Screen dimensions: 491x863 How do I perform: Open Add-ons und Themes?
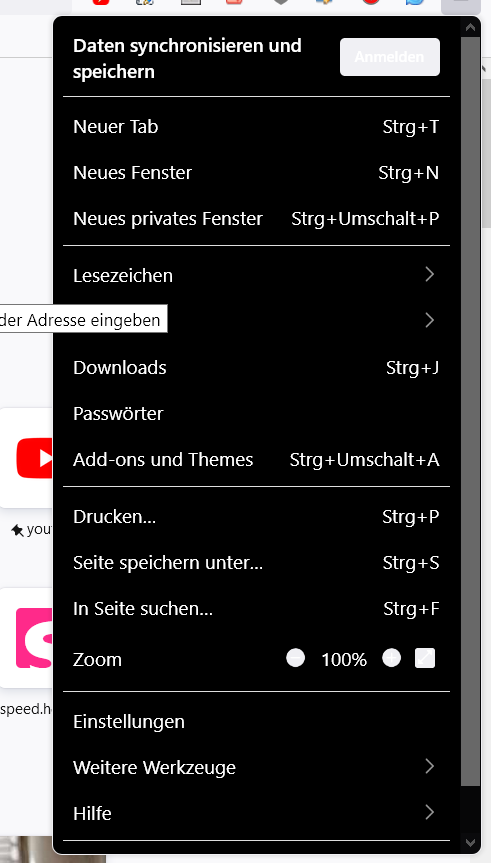point(257,460)
